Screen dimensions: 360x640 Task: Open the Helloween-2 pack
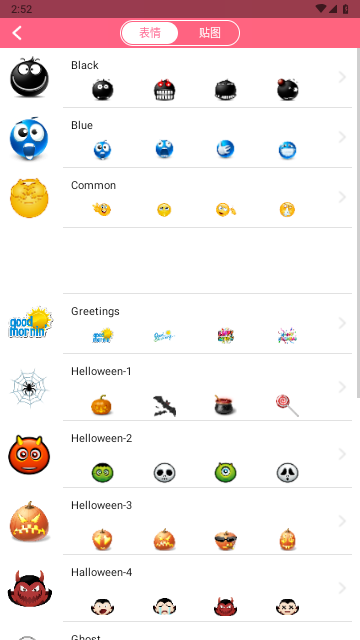pyautogui.click(x=180, y=454)
